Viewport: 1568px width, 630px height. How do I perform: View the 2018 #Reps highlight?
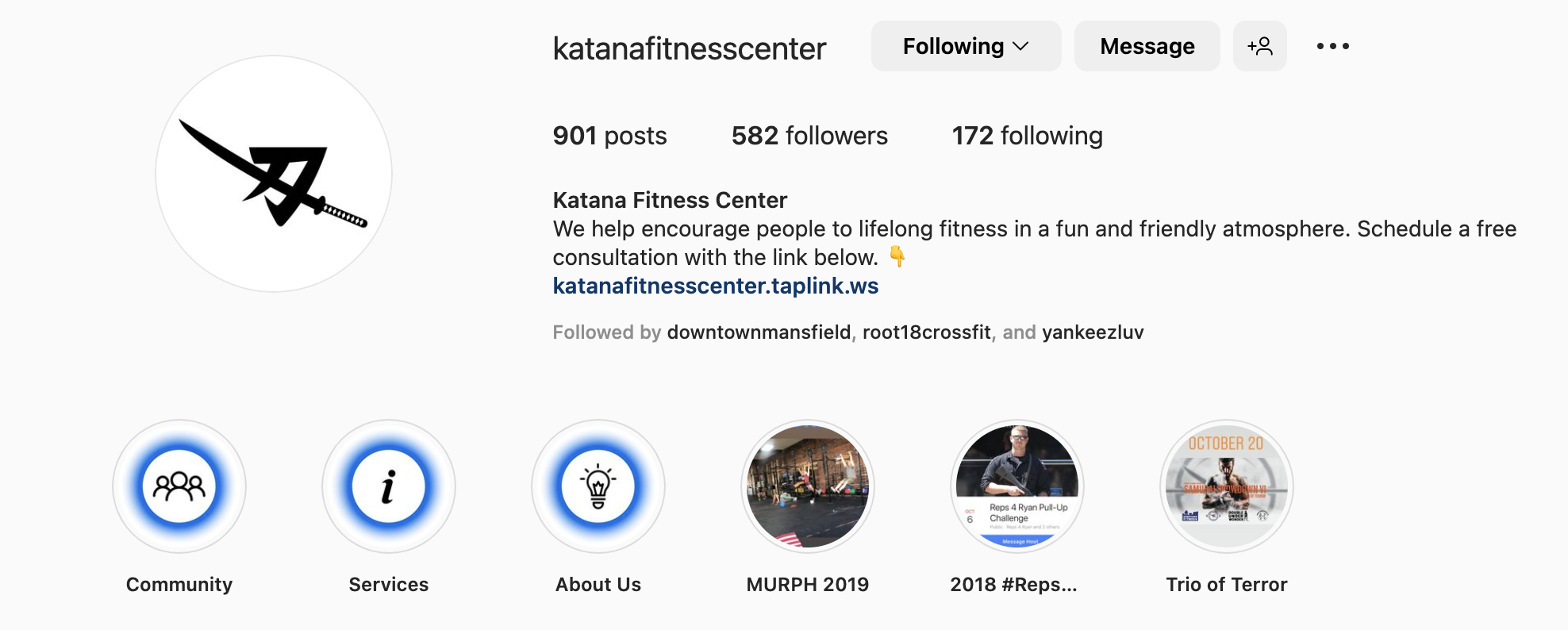(1017, 486)
